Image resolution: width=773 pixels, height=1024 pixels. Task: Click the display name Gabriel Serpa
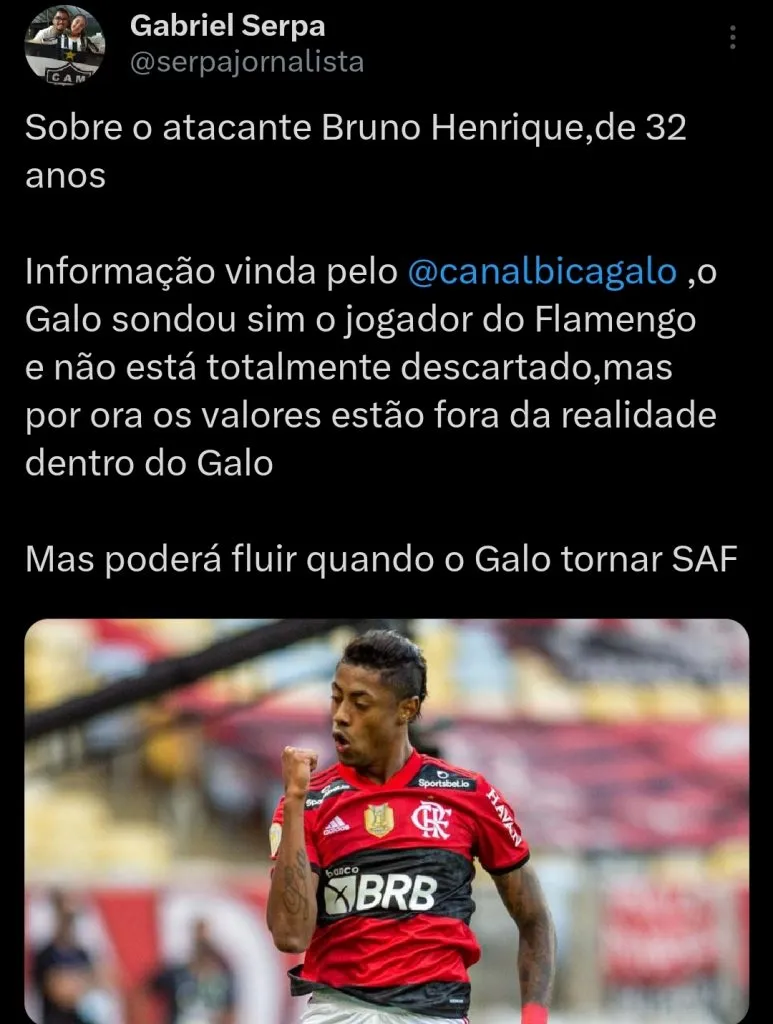(x=227, y=27)
